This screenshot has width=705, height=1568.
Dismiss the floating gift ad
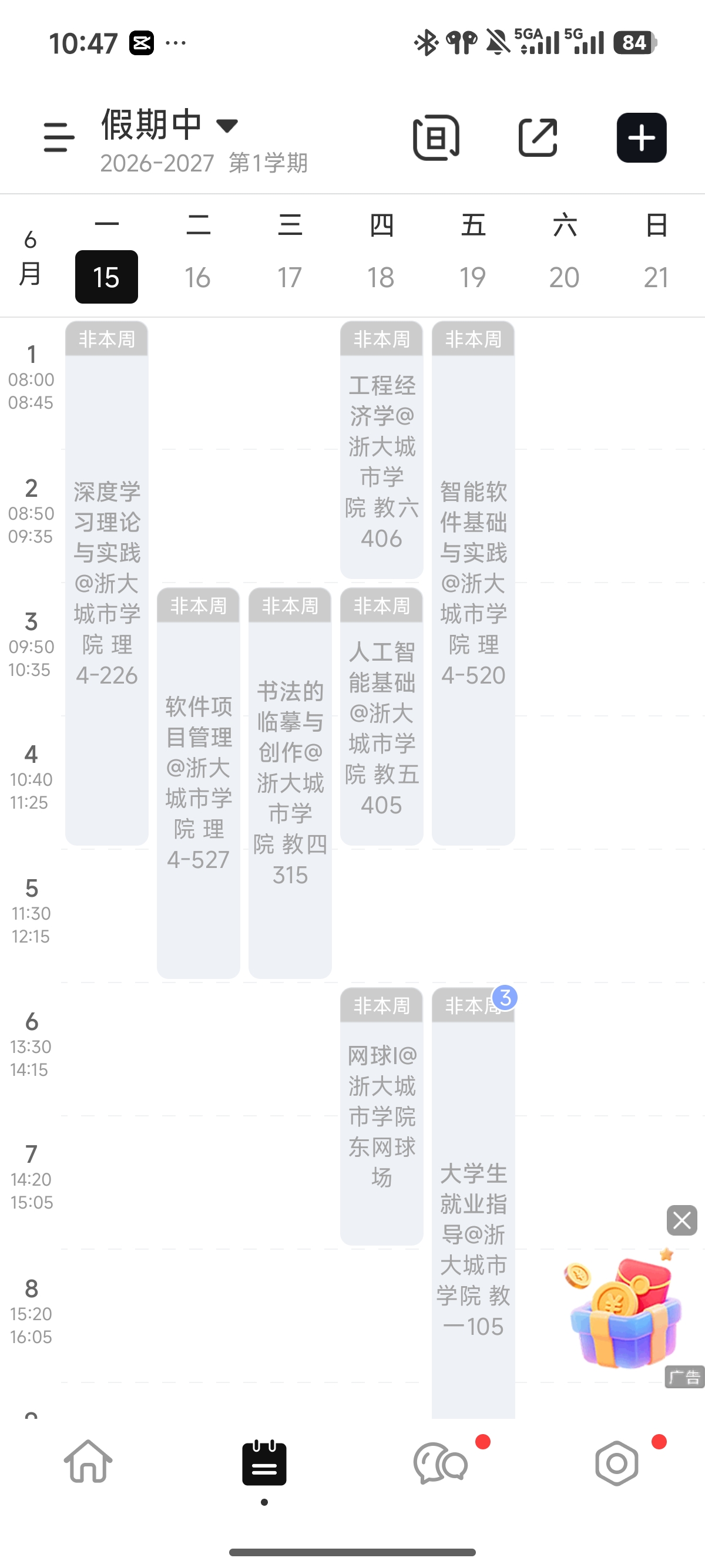coord(681,1220)
